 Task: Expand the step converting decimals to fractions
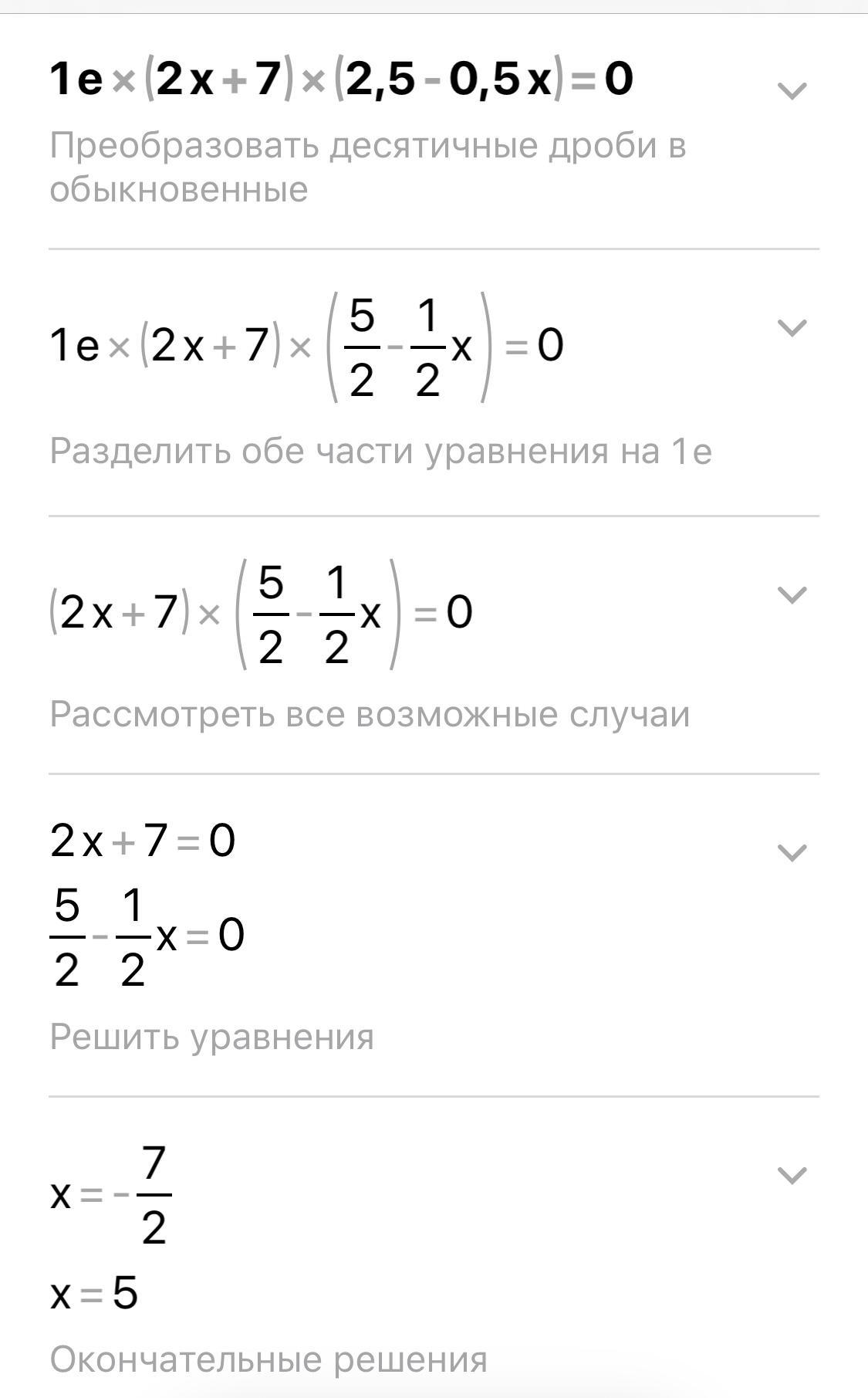click(792, 91)
